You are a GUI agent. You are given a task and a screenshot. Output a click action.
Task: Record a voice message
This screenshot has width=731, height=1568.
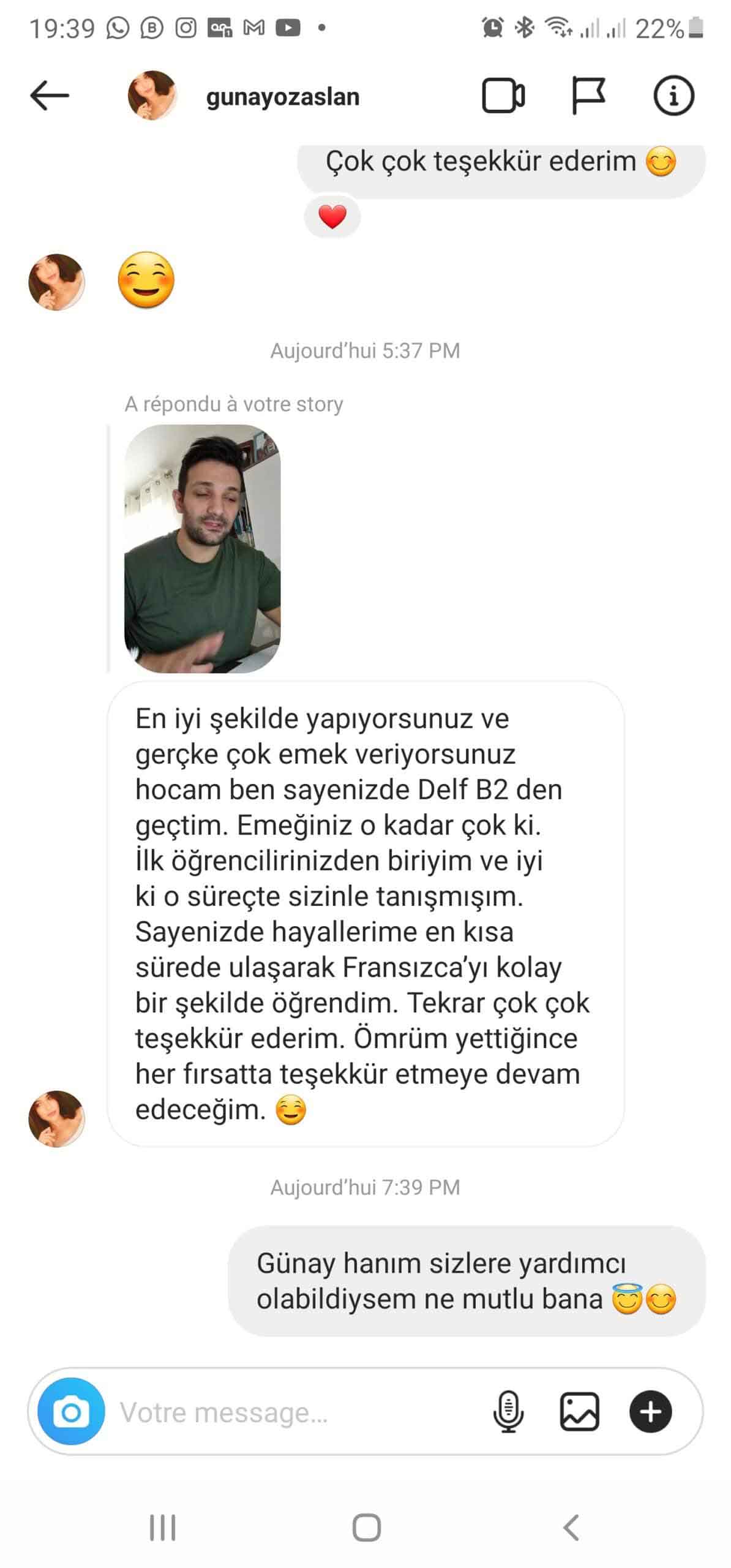pos(508,1412)
